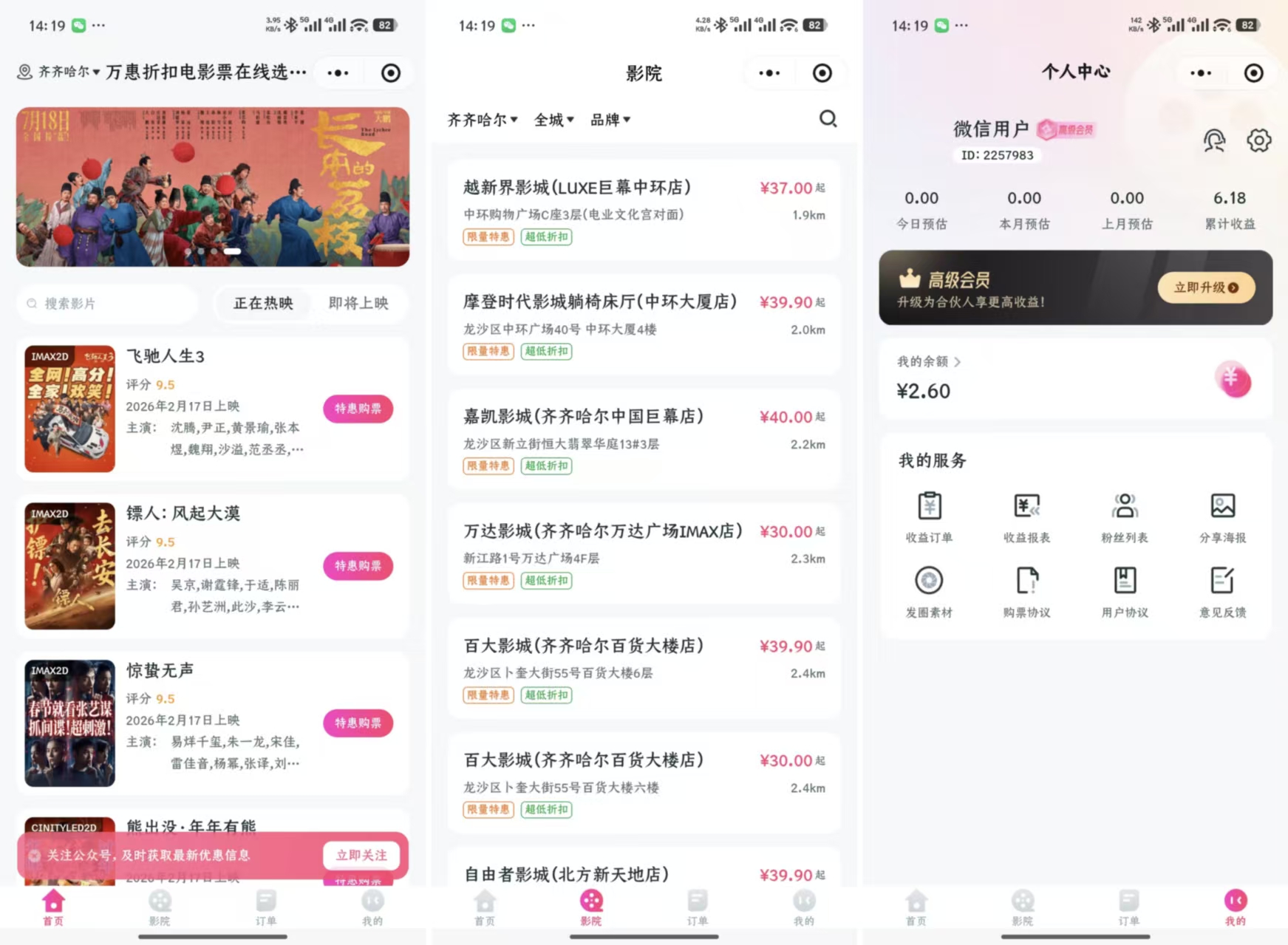View 我的余额 balance details
1288x945 pixels.
pyautogui.click(x=929, y=362)
